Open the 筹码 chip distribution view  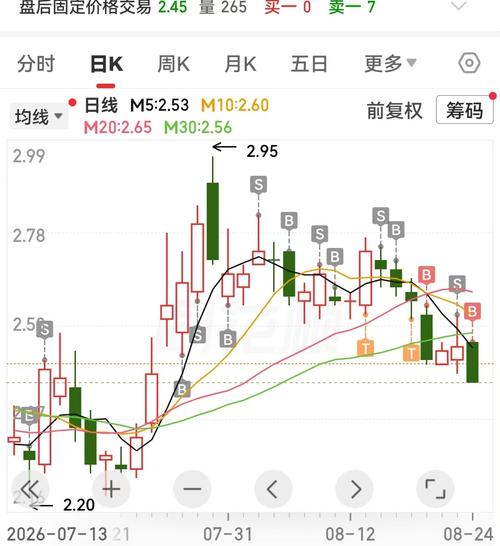[464, 110]
